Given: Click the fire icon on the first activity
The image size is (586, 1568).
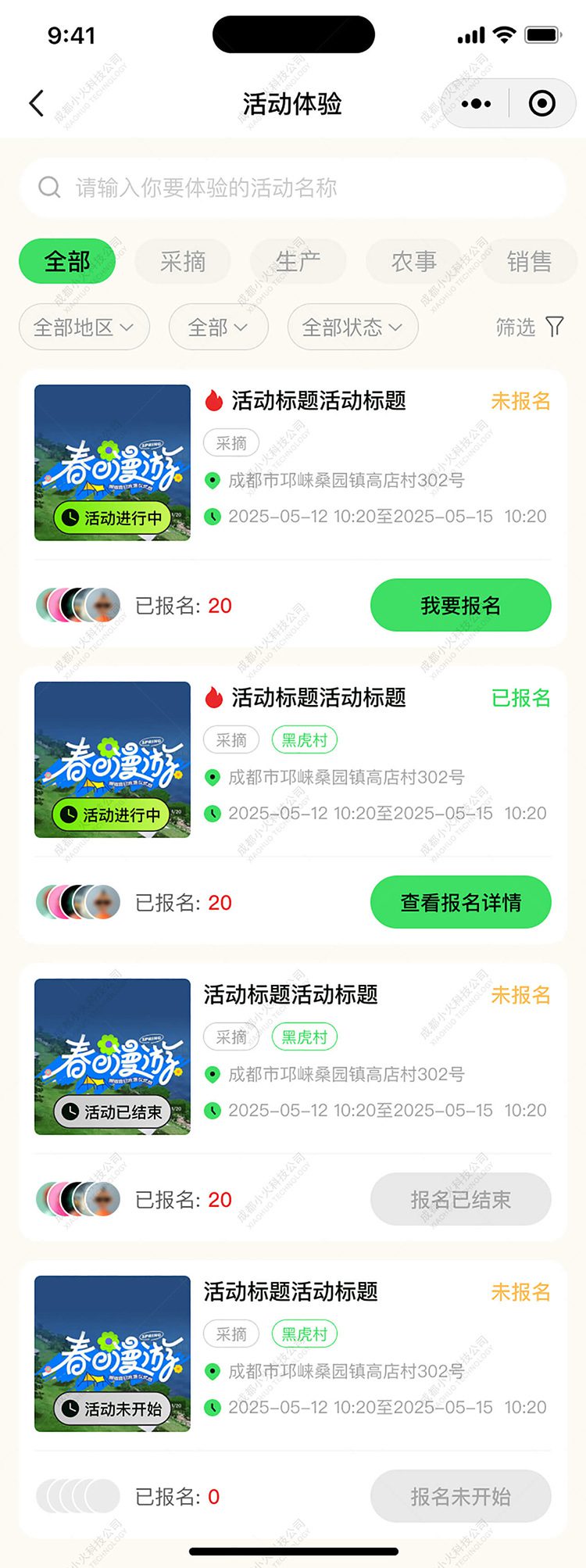Looking at the screenshot, I should click(212, 401).
